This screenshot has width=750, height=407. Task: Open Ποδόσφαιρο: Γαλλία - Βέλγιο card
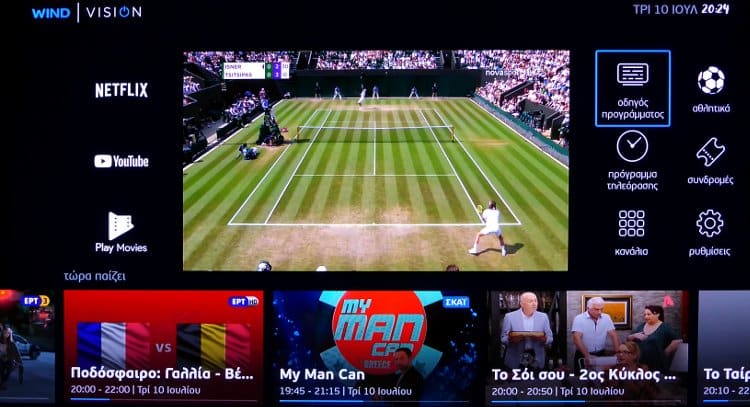(x=164, y=346)
